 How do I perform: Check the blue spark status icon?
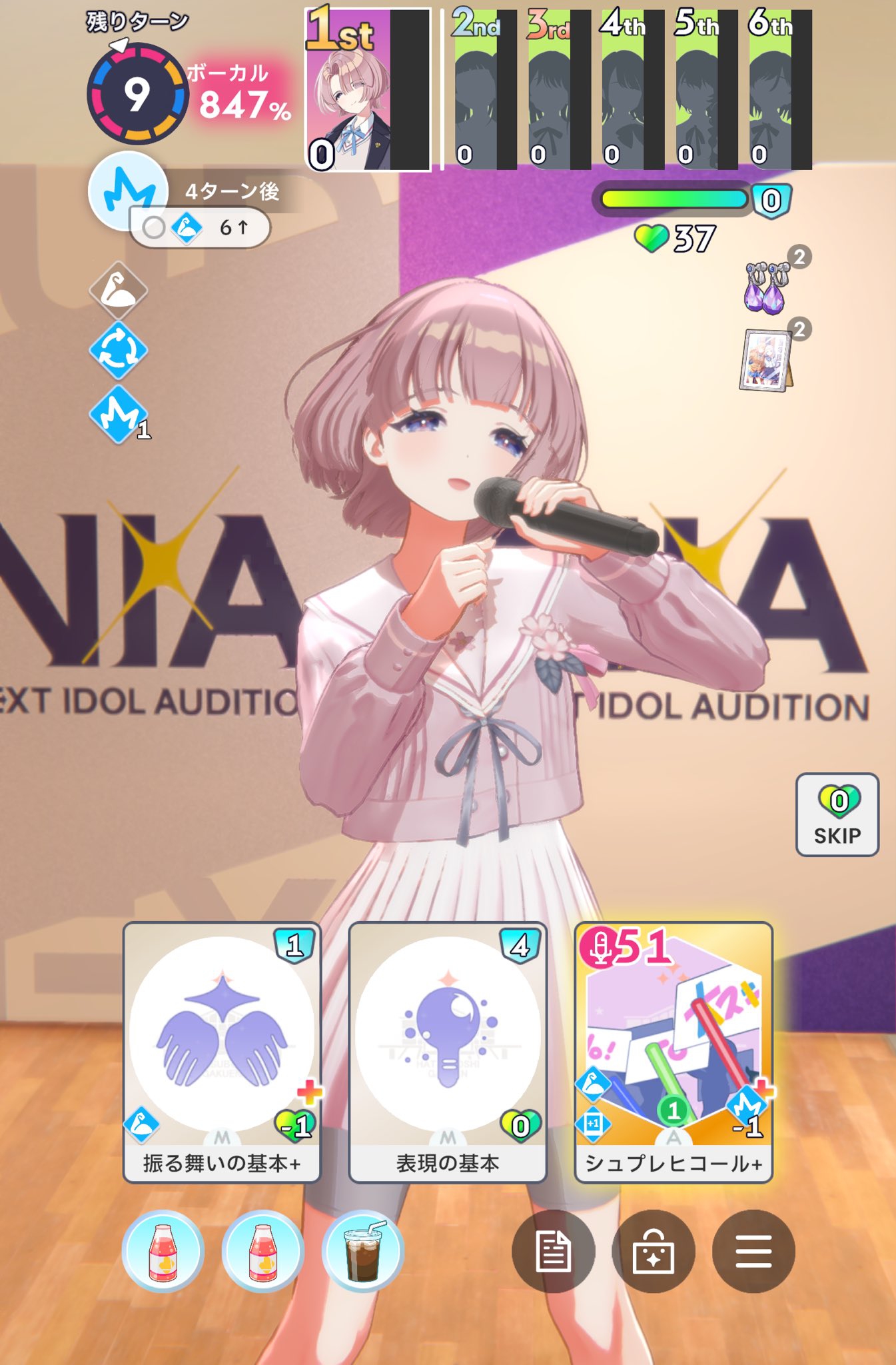click(119, 416)
